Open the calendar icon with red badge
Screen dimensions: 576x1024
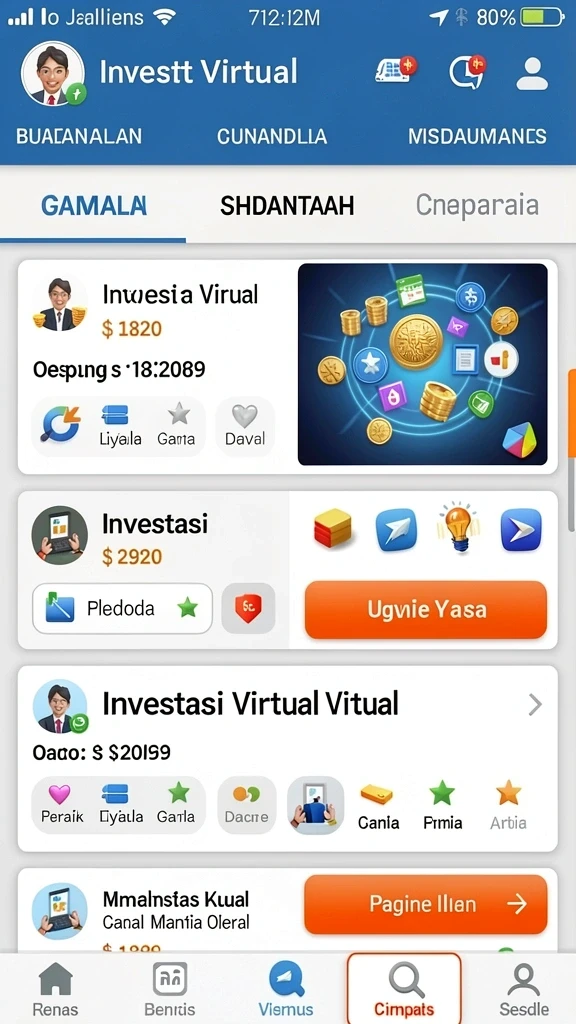[x=395, y=70]
